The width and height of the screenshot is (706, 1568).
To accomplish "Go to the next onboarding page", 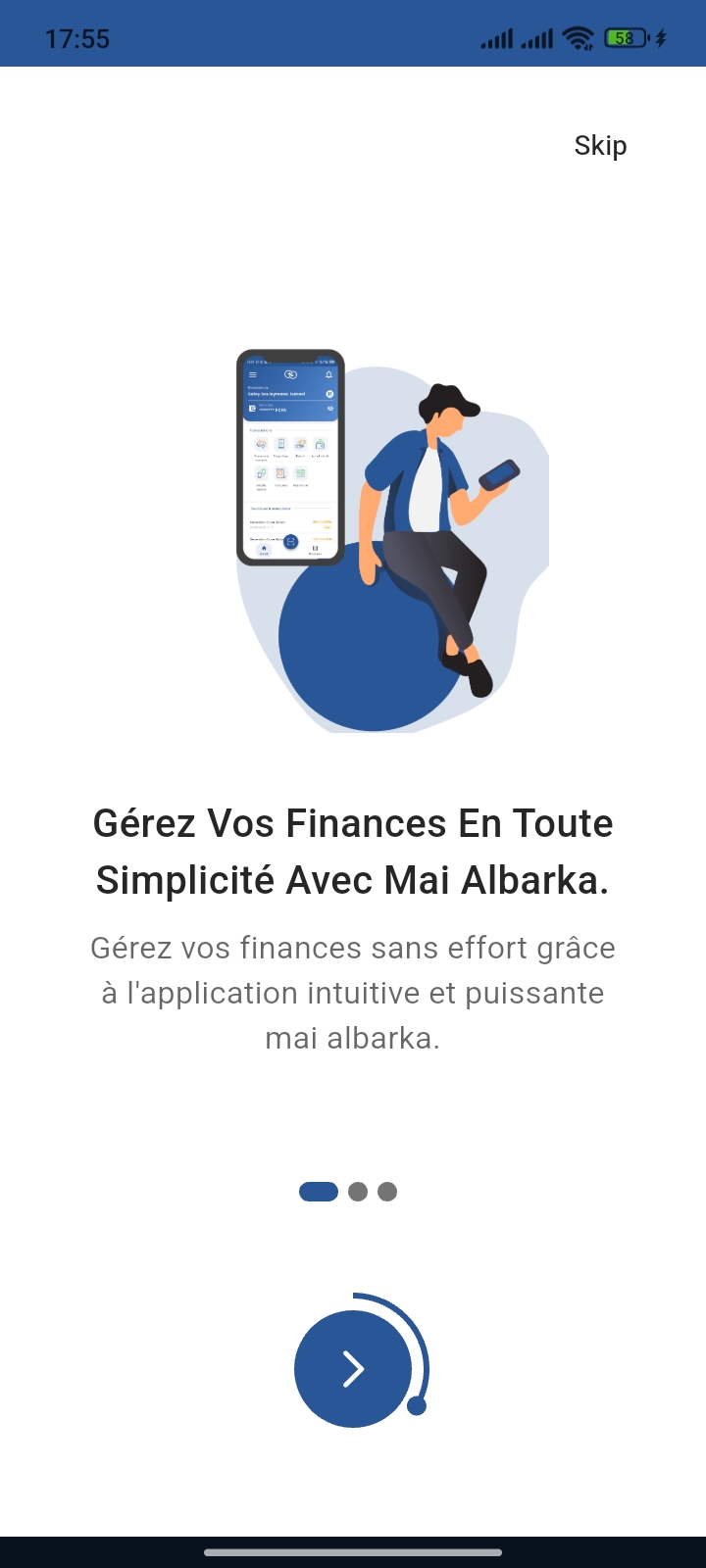I will [x=353, y=1368].
